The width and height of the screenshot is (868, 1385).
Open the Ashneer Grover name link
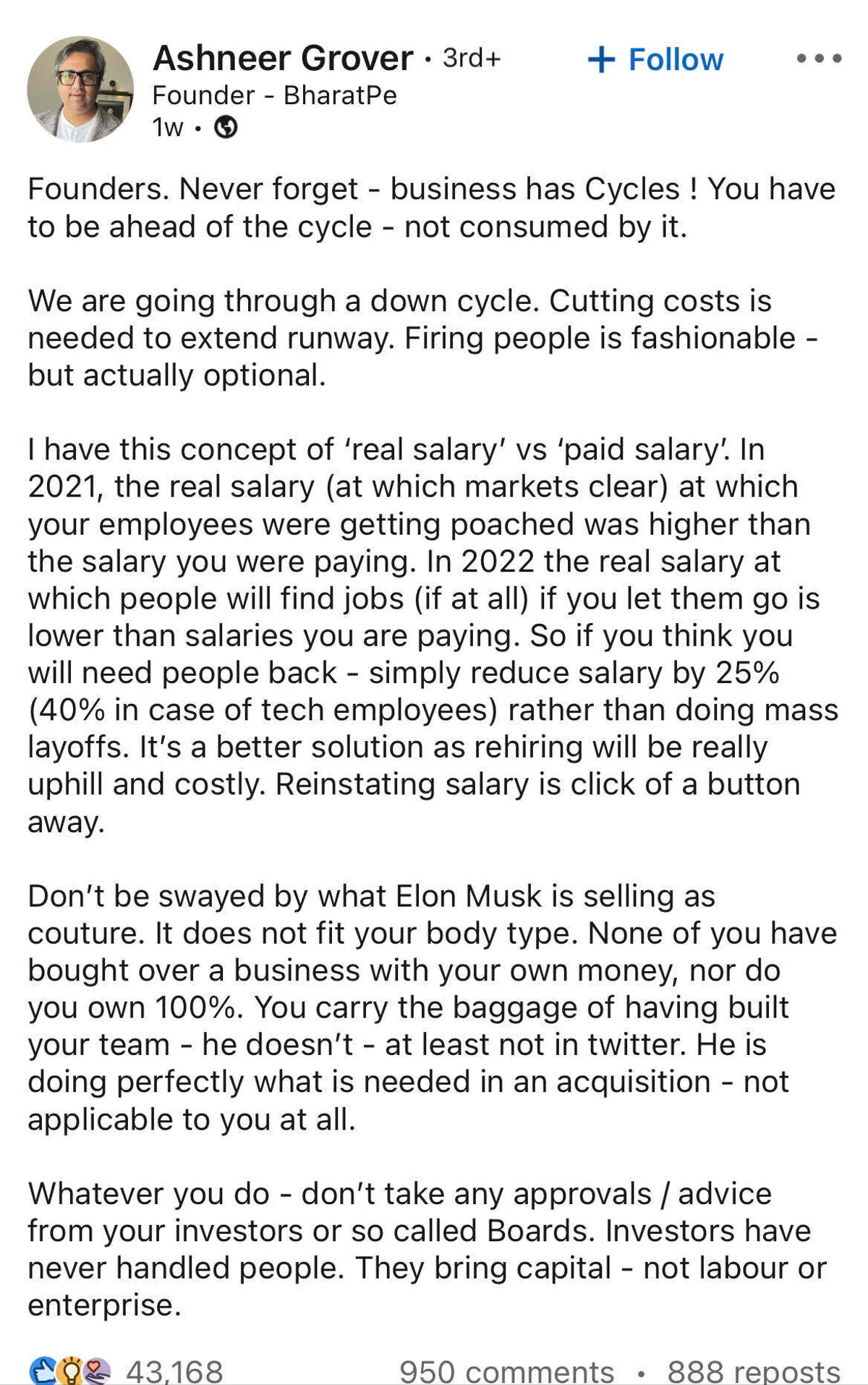click(283, 58)
